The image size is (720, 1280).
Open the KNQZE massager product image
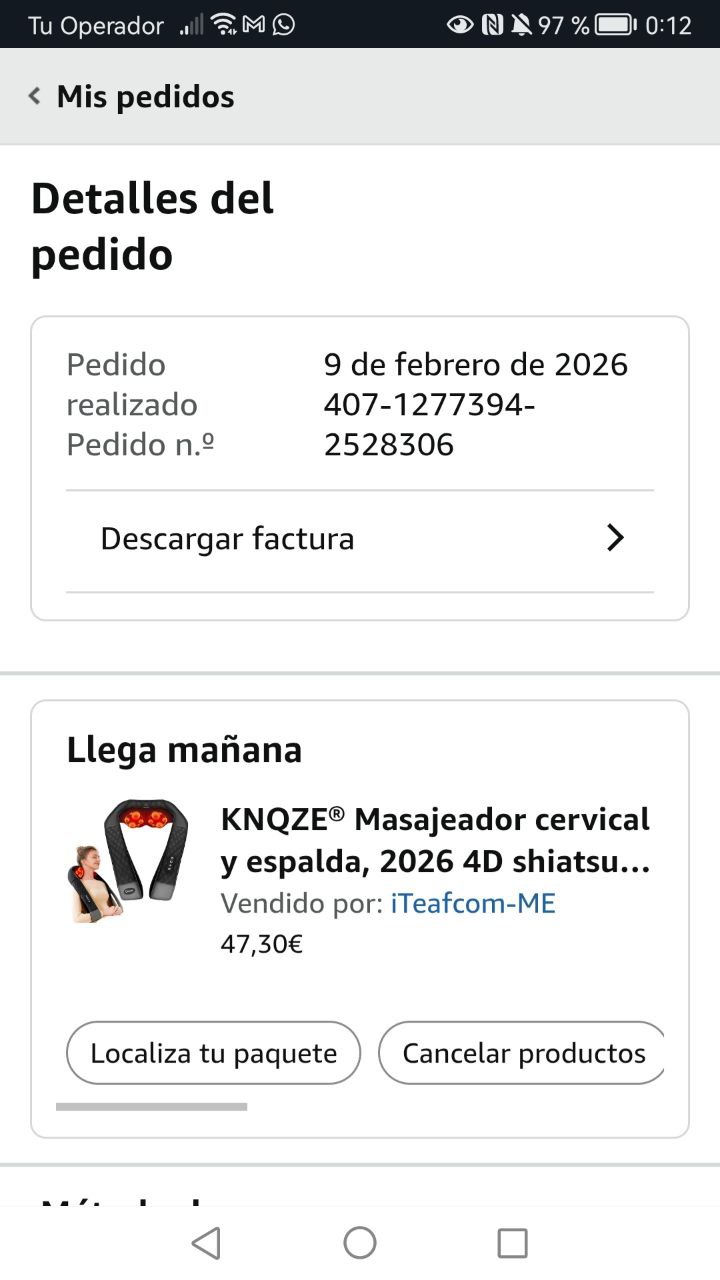click(x=126, y=860)
